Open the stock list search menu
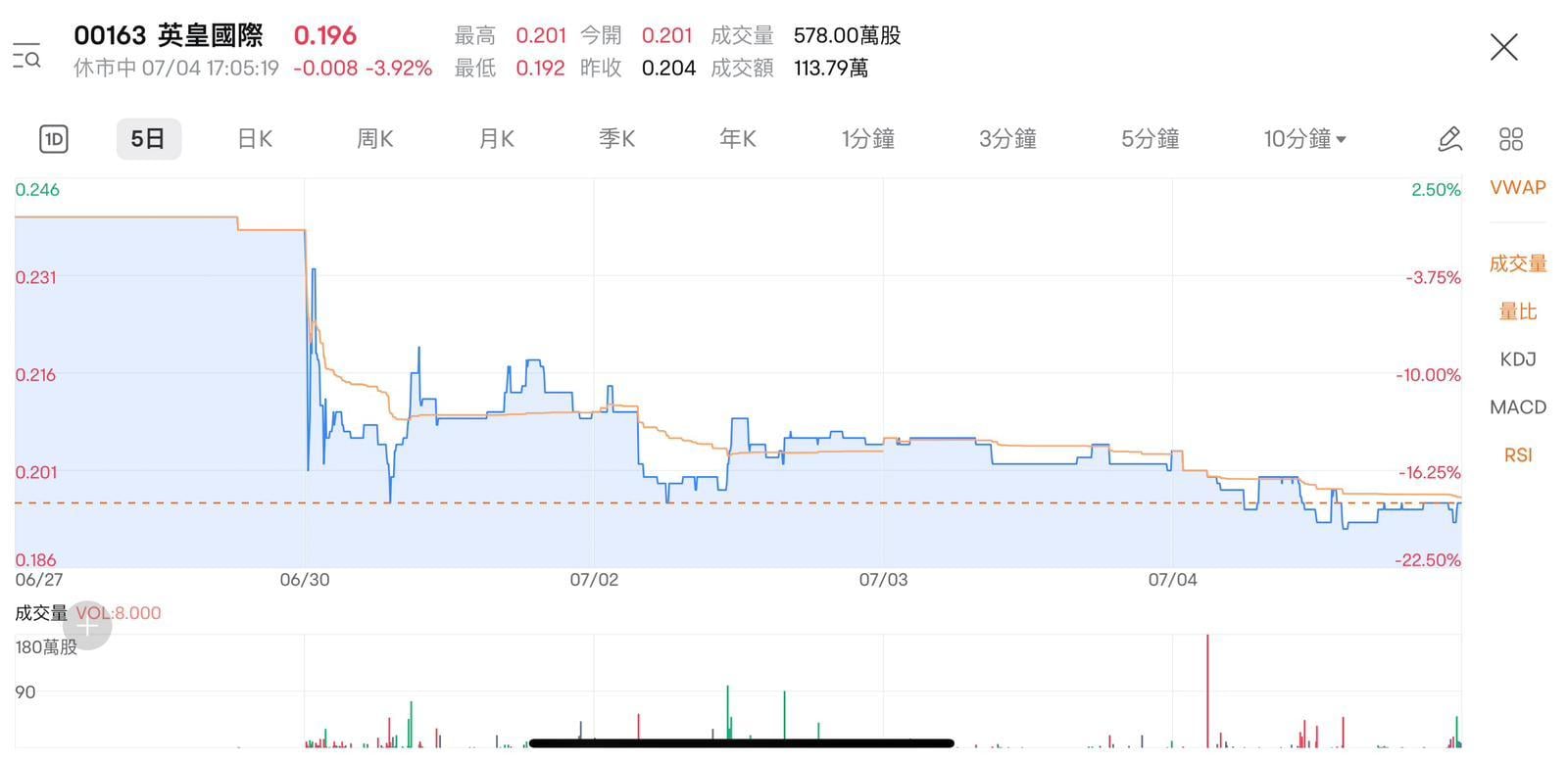This screenshot has height=762, width=1568. pyautogui.click(x=26, y=57)
